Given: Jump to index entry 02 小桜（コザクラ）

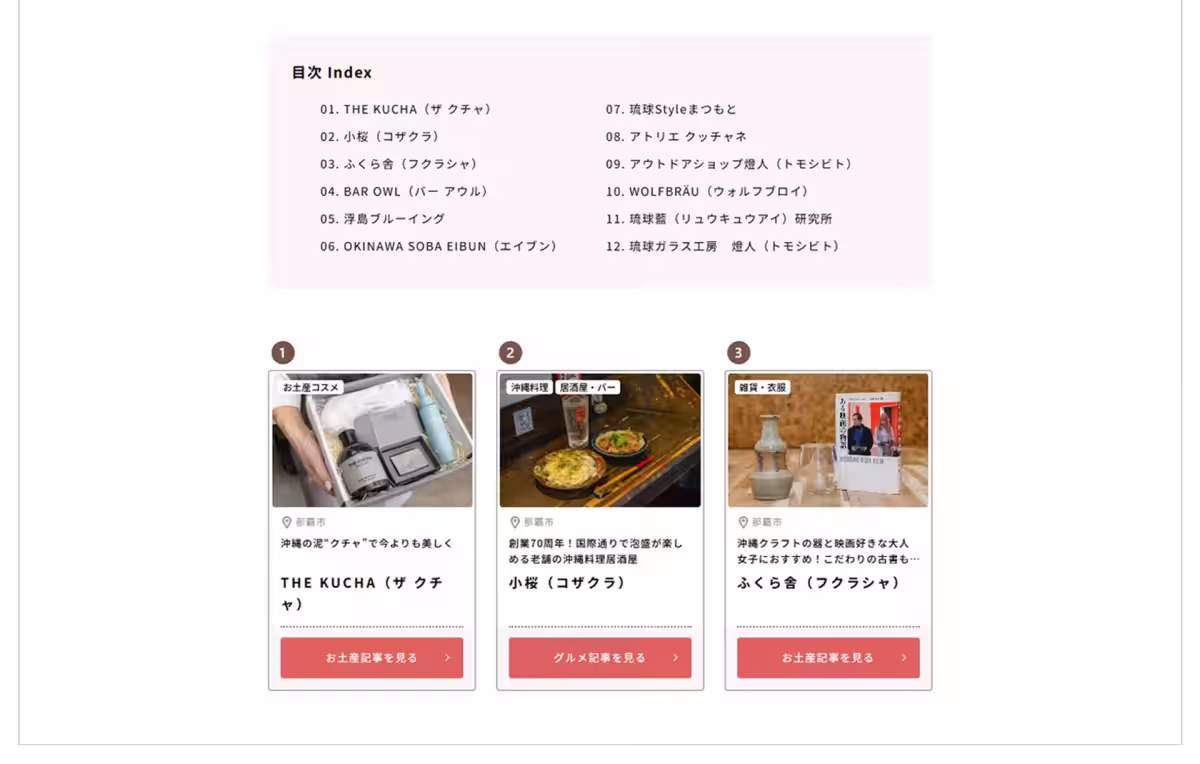Looking at the screenshot, I should point(379,136).
